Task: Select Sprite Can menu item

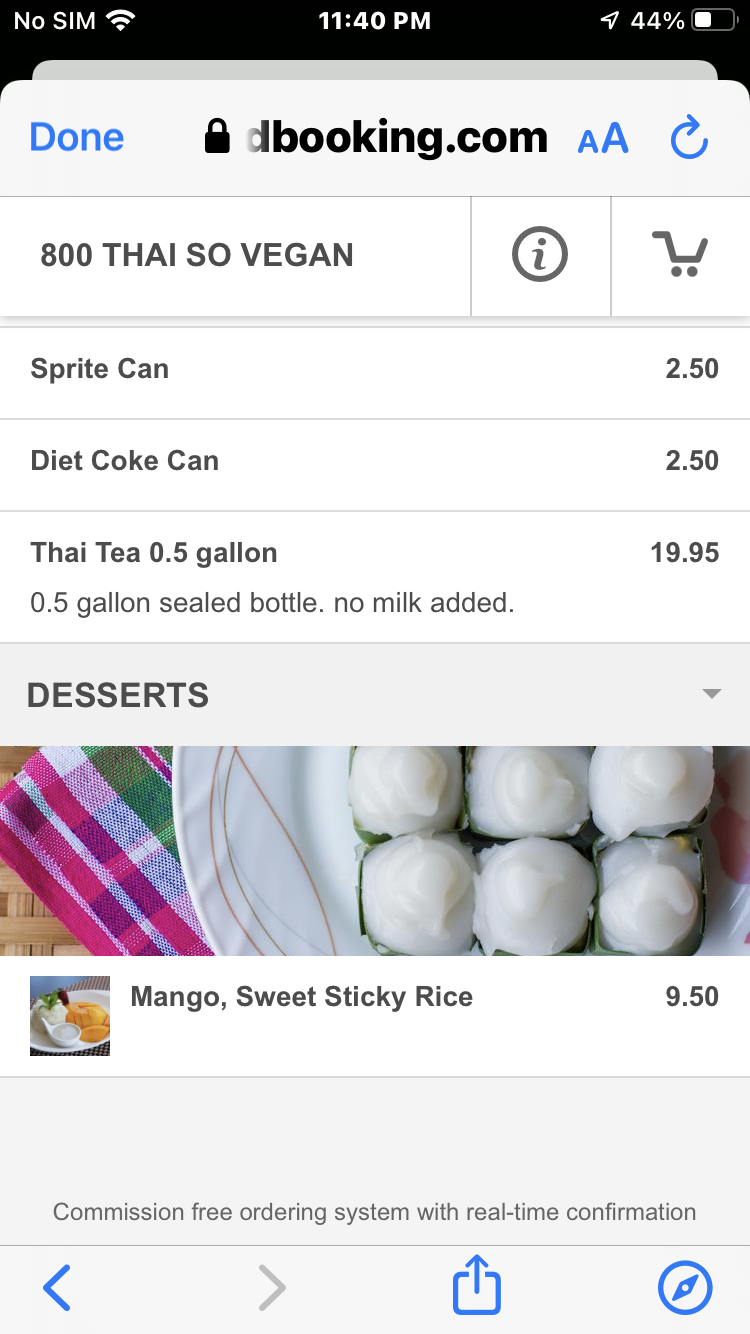Action: [374, 370]
